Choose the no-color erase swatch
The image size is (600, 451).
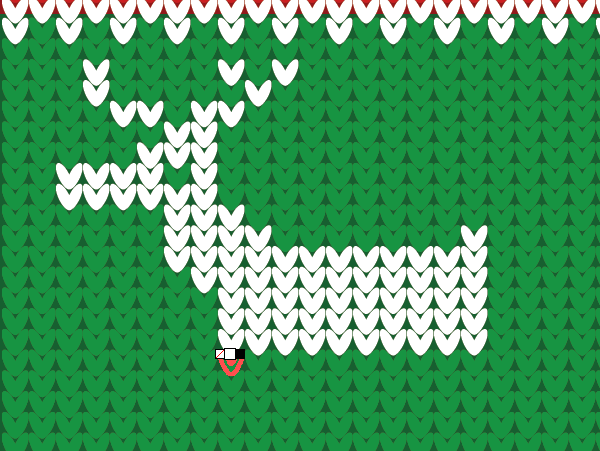[x=220, y=354]
